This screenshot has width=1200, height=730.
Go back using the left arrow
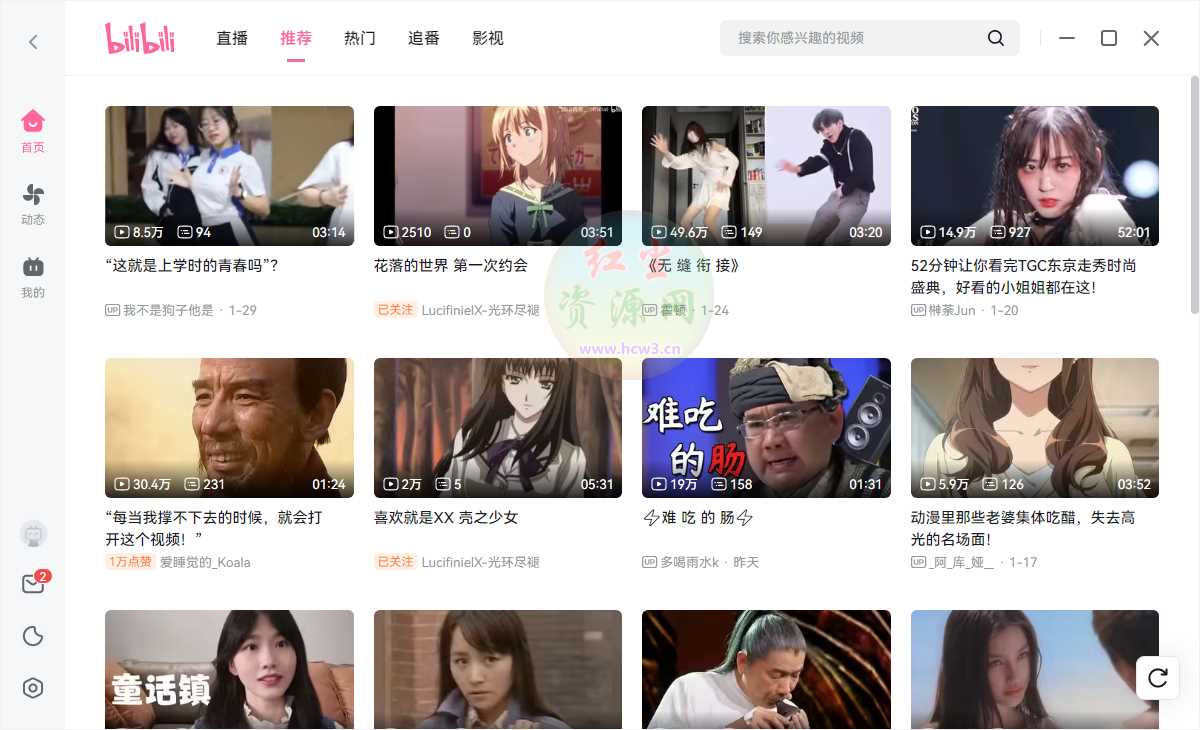33,42
